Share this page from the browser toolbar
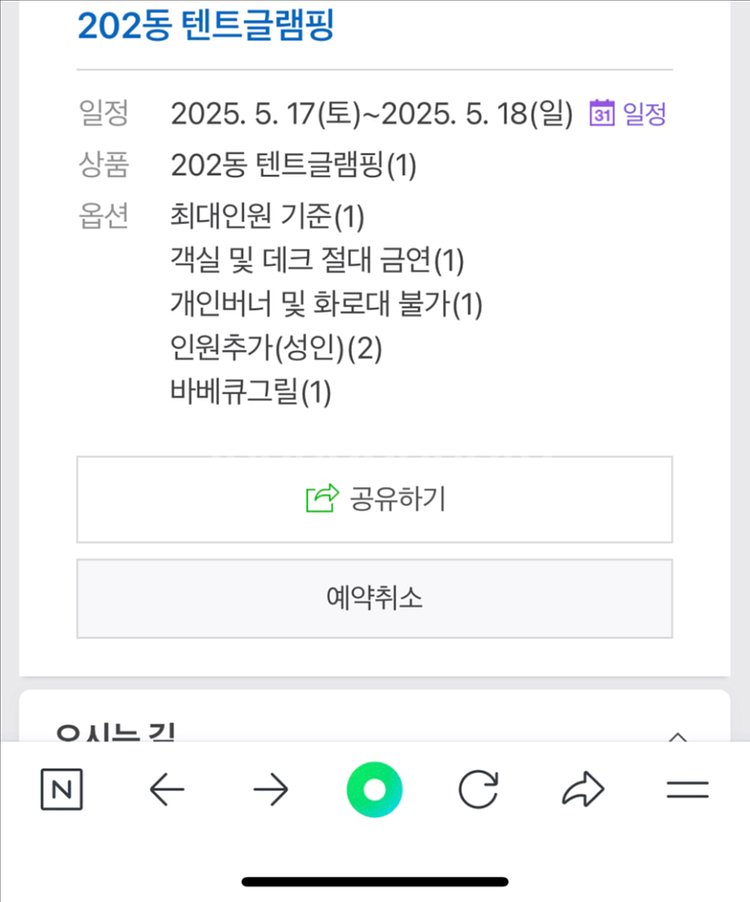 point(583,791)
